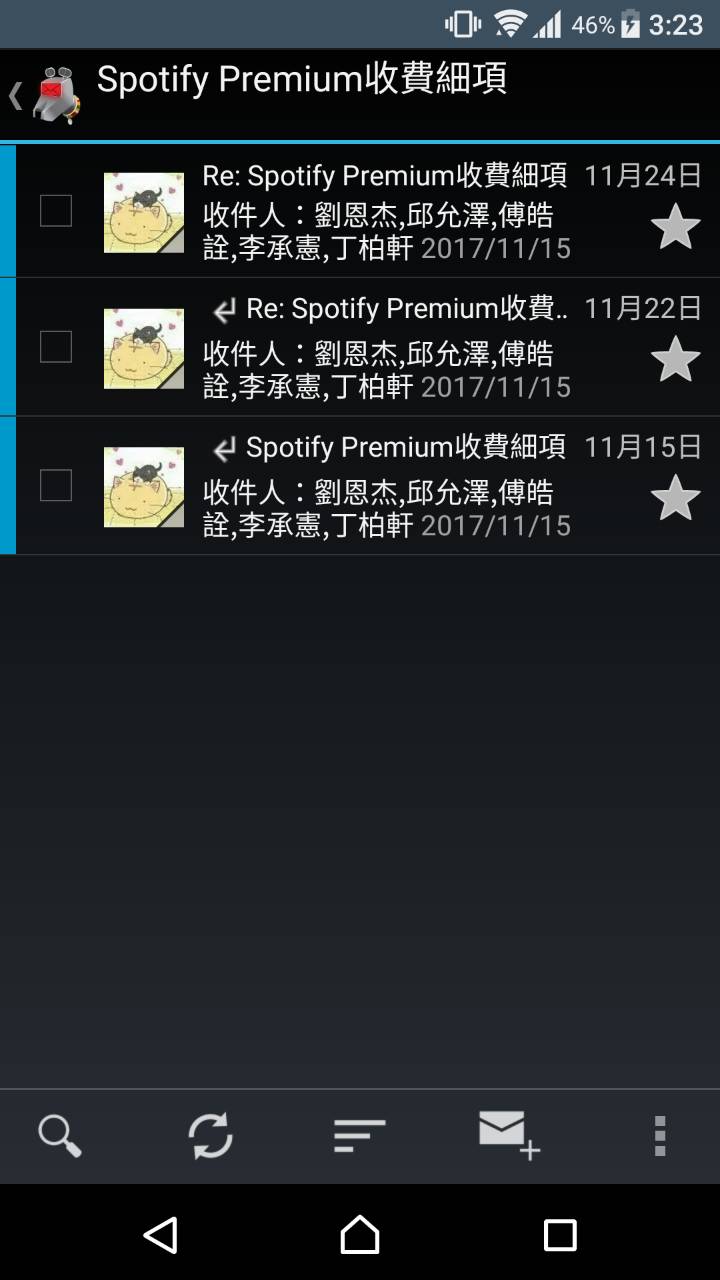Star the email dated 11月24日

coord(675,226)
